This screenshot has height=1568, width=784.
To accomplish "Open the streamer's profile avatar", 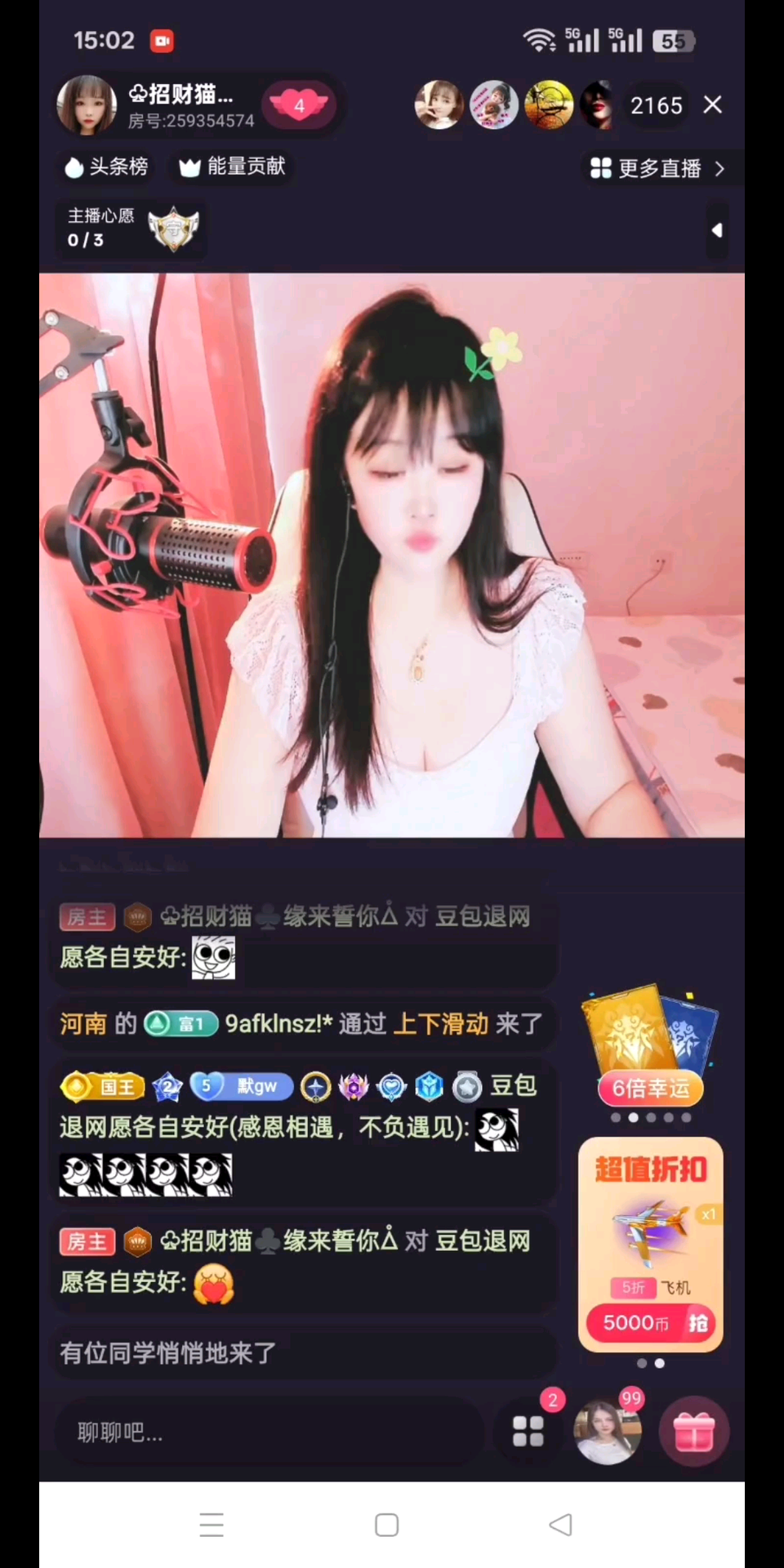I will pyautogui.click(x=86, y=105).
